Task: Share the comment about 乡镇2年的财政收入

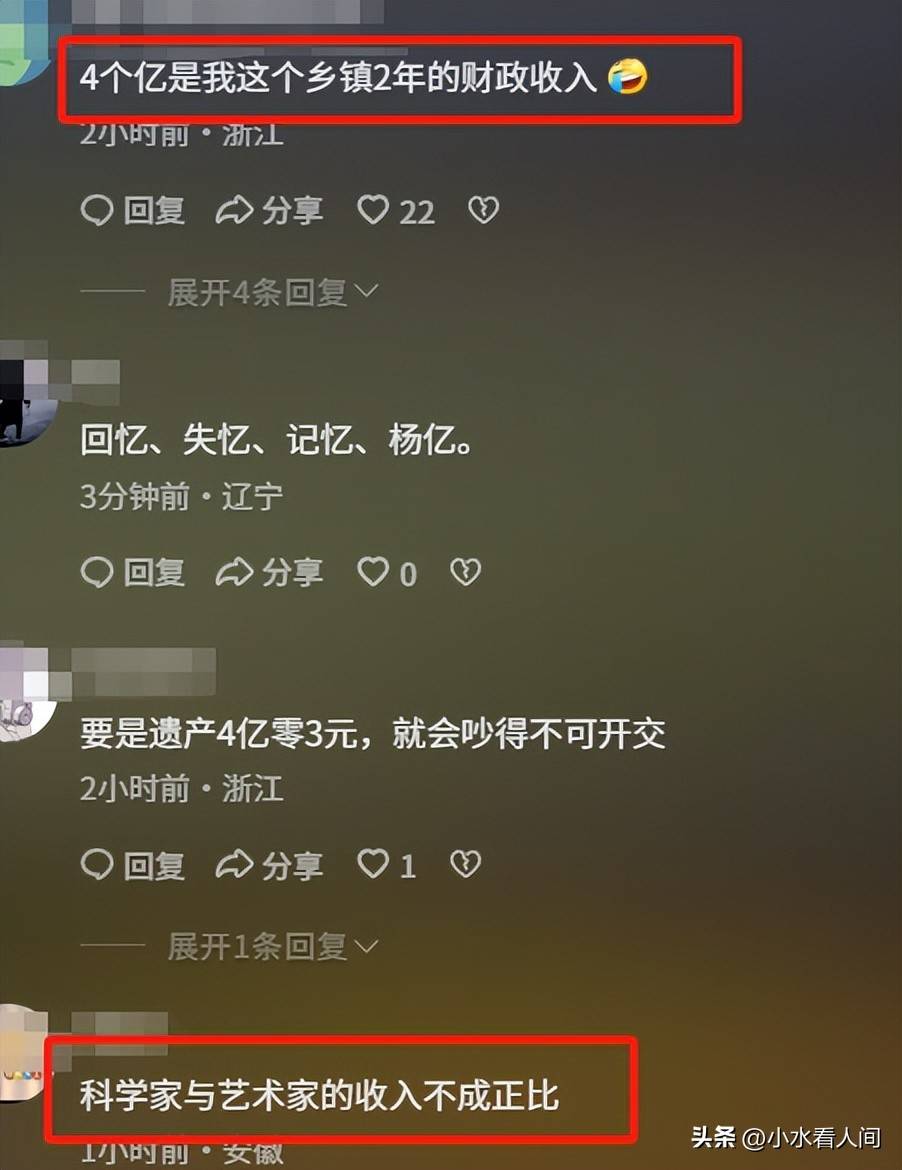Action: tap(270, 210)
